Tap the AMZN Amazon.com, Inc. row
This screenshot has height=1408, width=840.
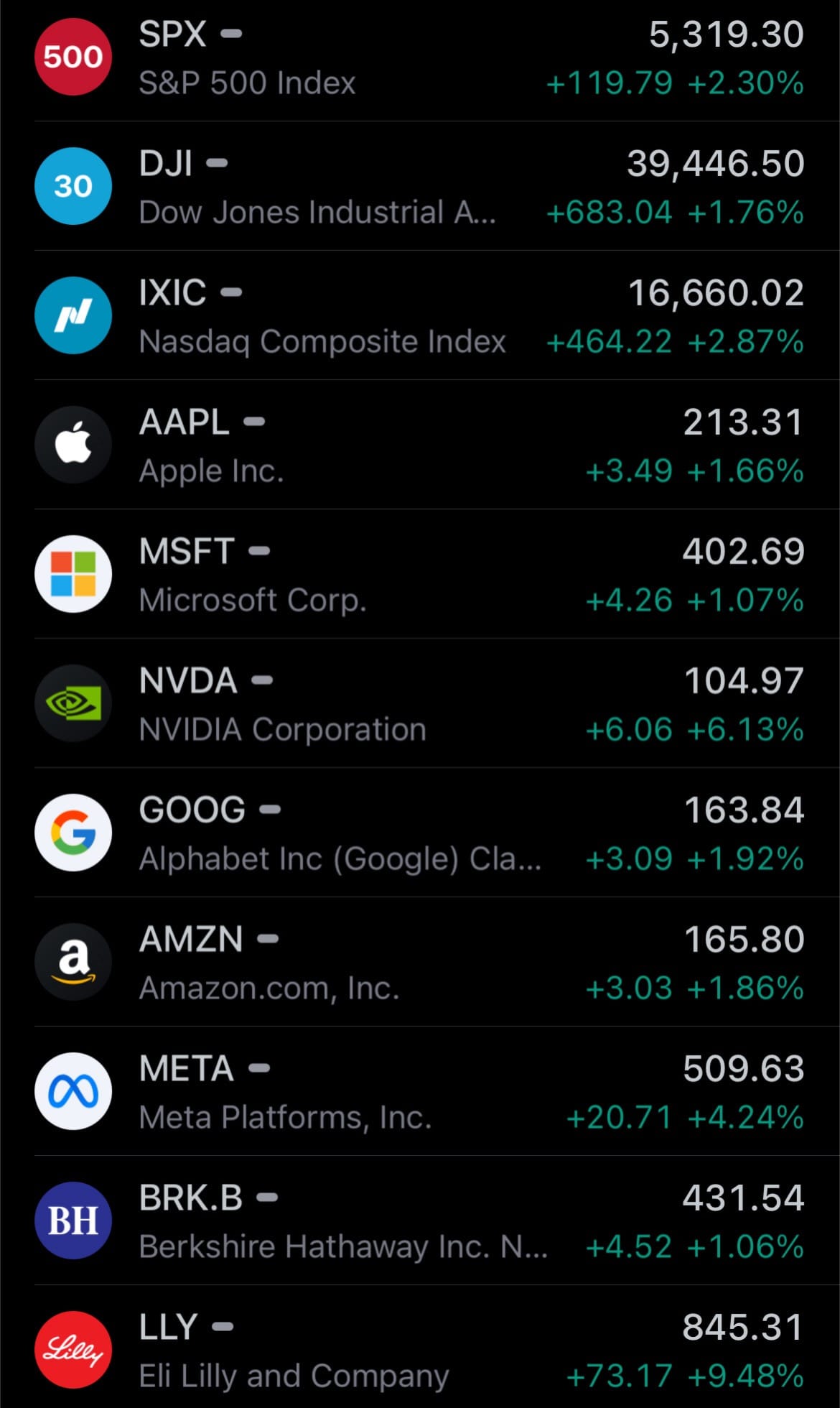click(x=420, y=963)
